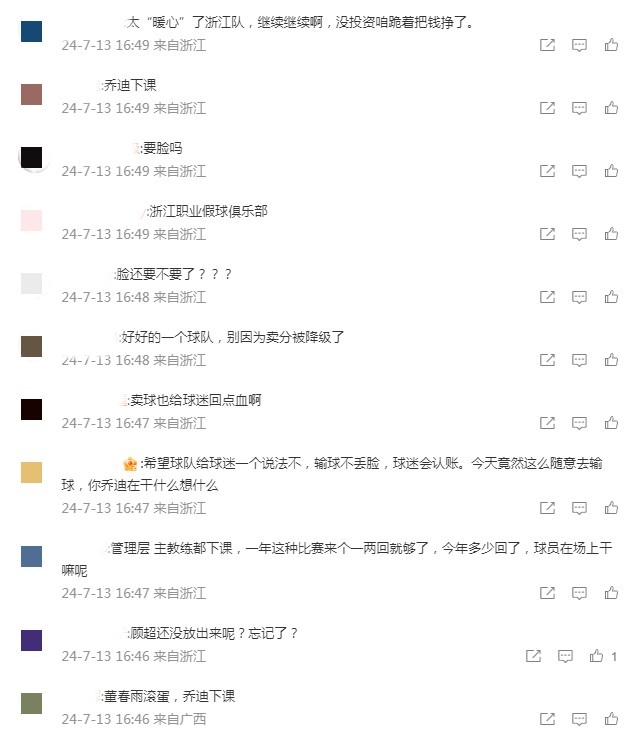The width and height of the screenshot is (636, 736).
Task: Like the comment "顾超还没放出来呢？忘记了？"
Action: pos(597,656)
